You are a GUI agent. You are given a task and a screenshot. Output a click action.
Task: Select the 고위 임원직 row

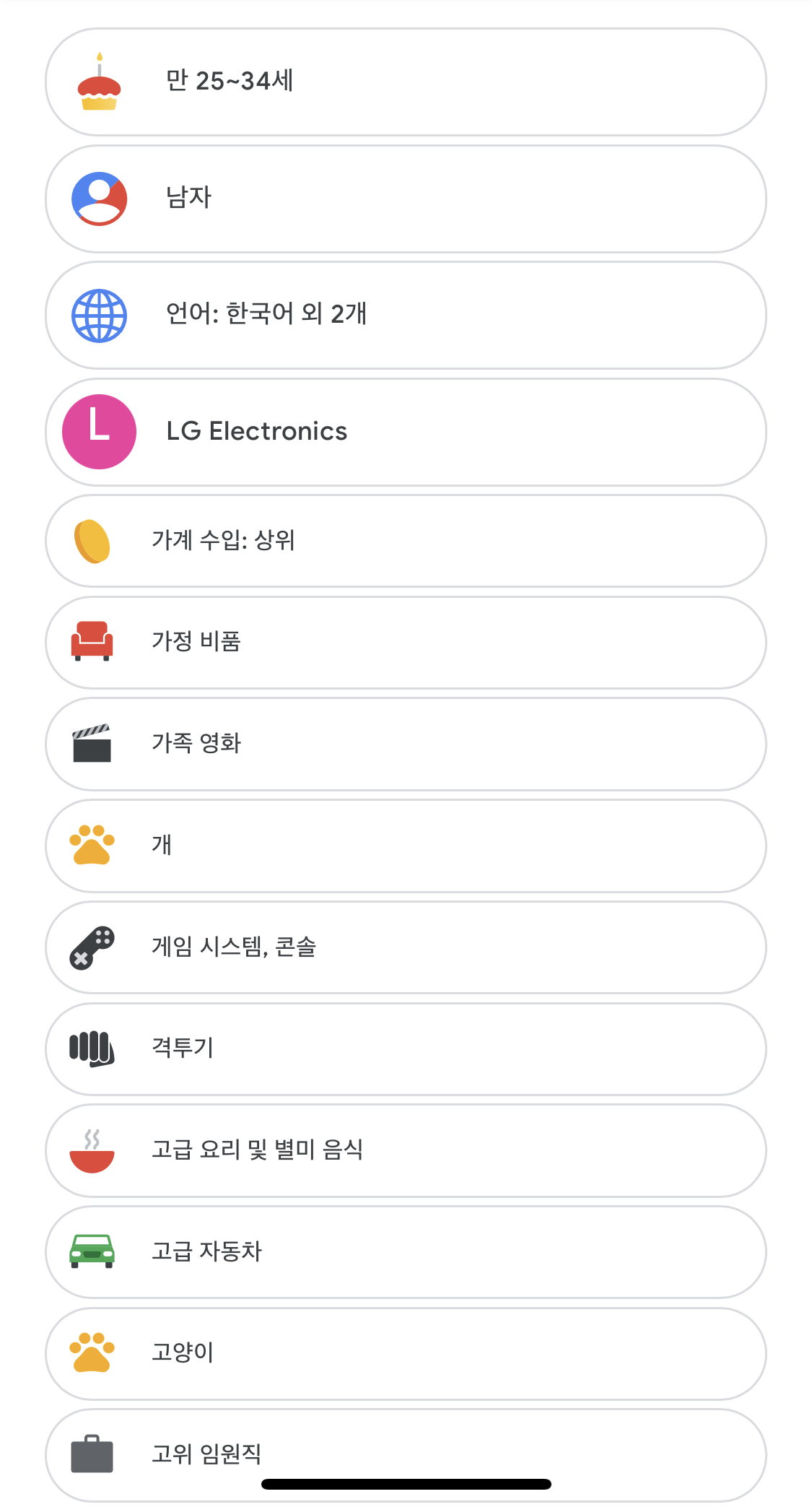(405, 1447)
